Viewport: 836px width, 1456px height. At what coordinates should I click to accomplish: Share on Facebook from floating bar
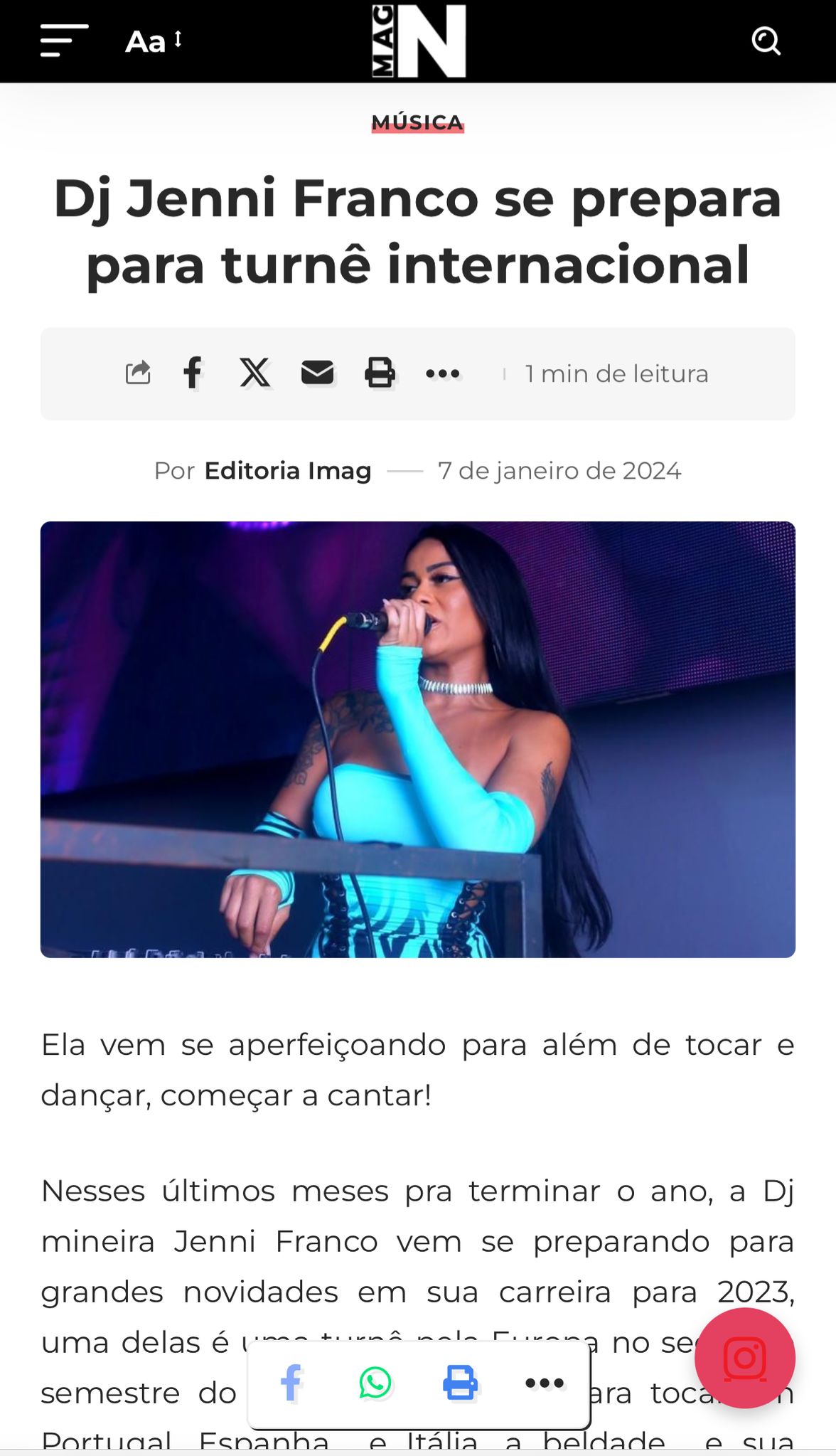[x=291, y=1383]
